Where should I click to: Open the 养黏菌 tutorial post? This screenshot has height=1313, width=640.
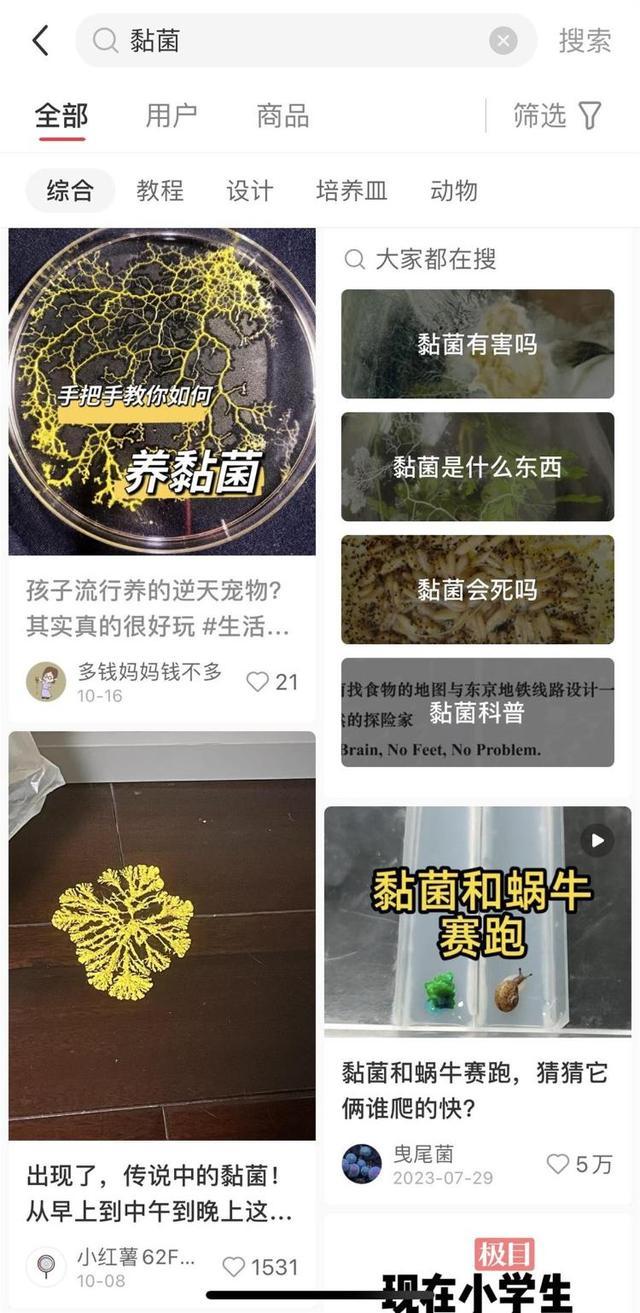tap(162, 392)
